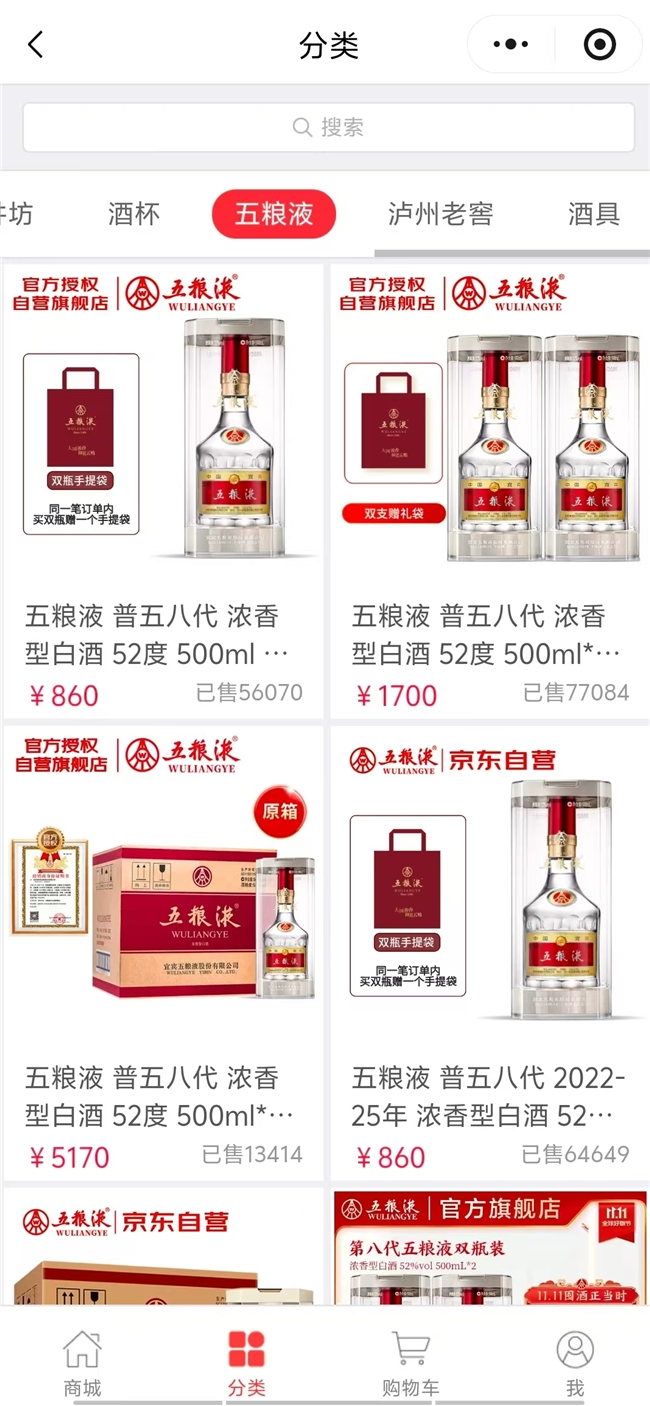This screenshot has height=1406, width=650.
Task: Open the ¥860 五粮液 product with 已售56070
Action: pos(163,490)
